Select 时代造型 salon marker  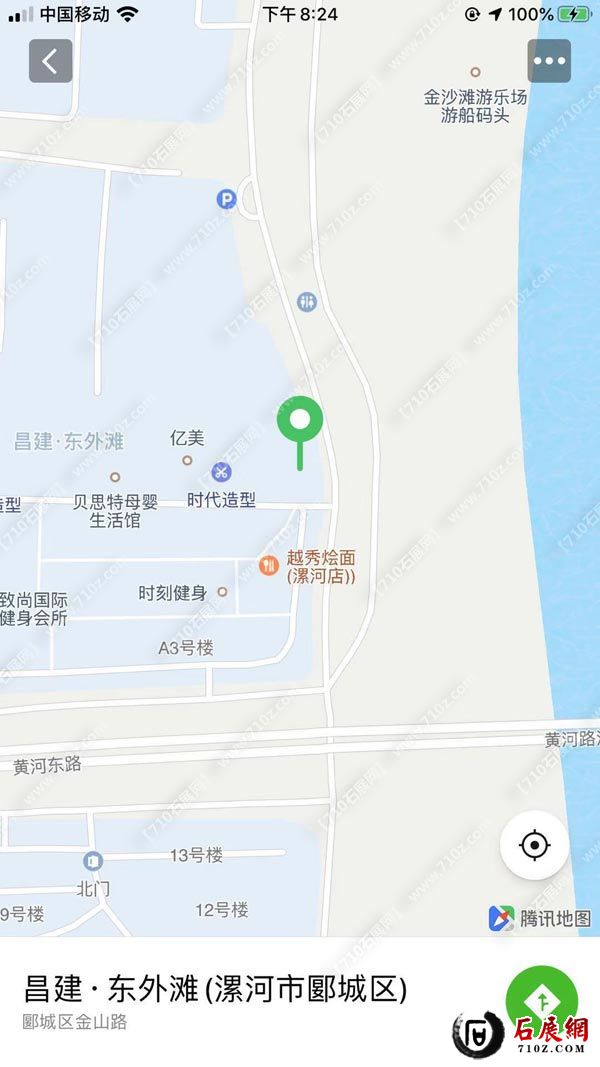coord(222,472)
